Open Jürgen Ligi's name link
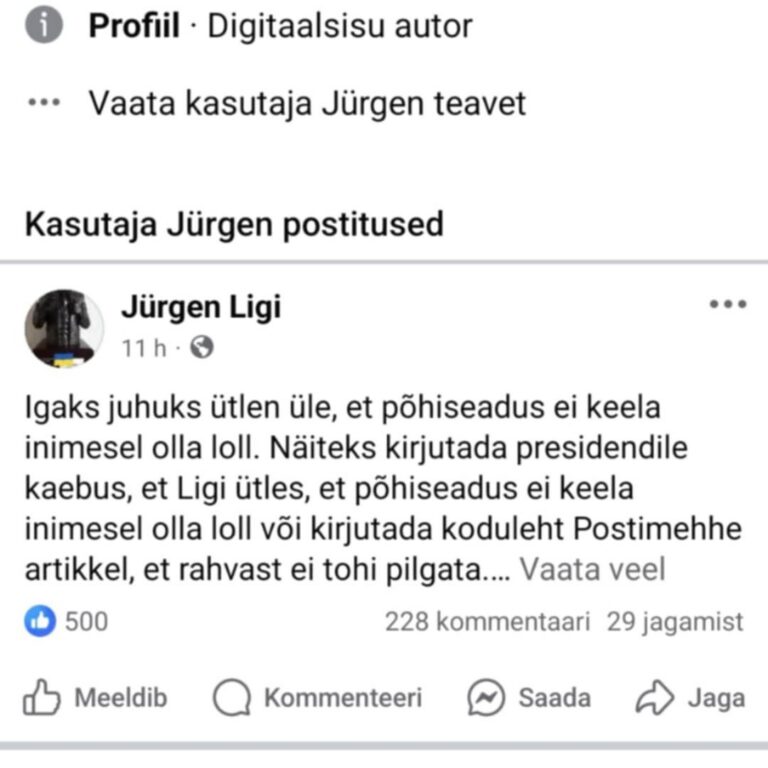The height and width of the screenshot is (768, 768). coord(201,307)
